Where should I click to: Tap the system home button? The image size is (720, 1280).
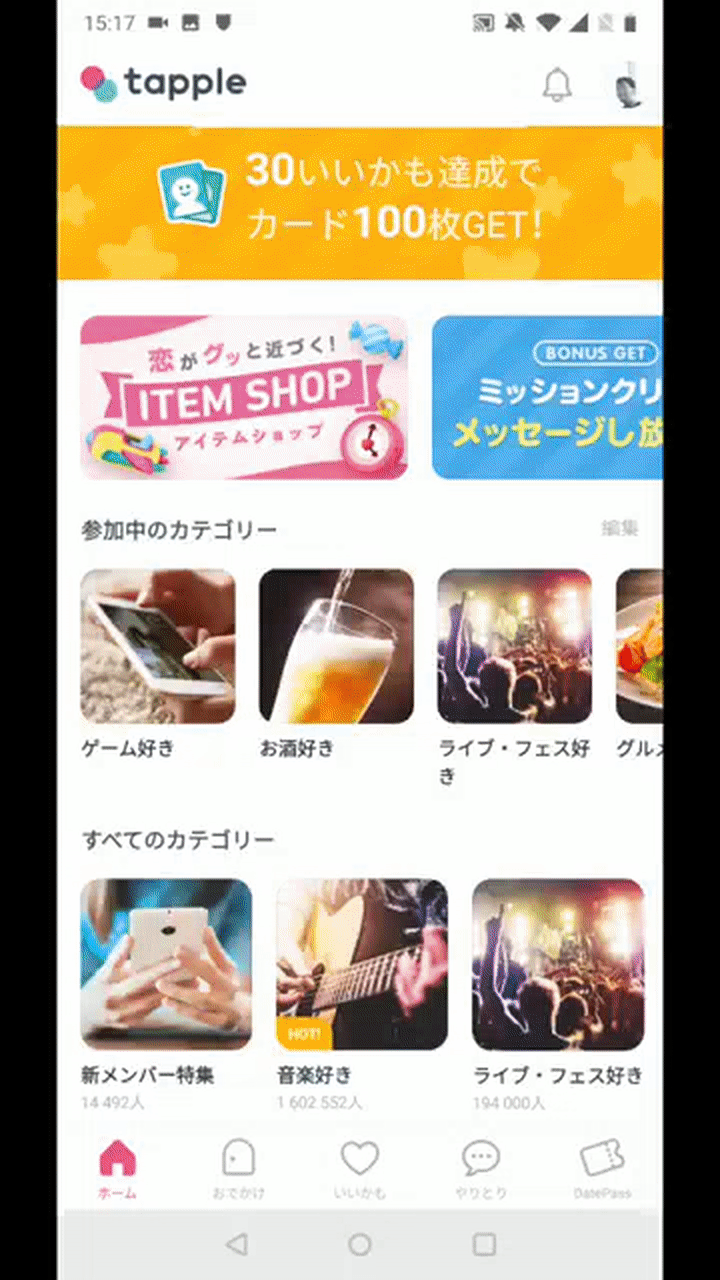tap(360, 1244)
